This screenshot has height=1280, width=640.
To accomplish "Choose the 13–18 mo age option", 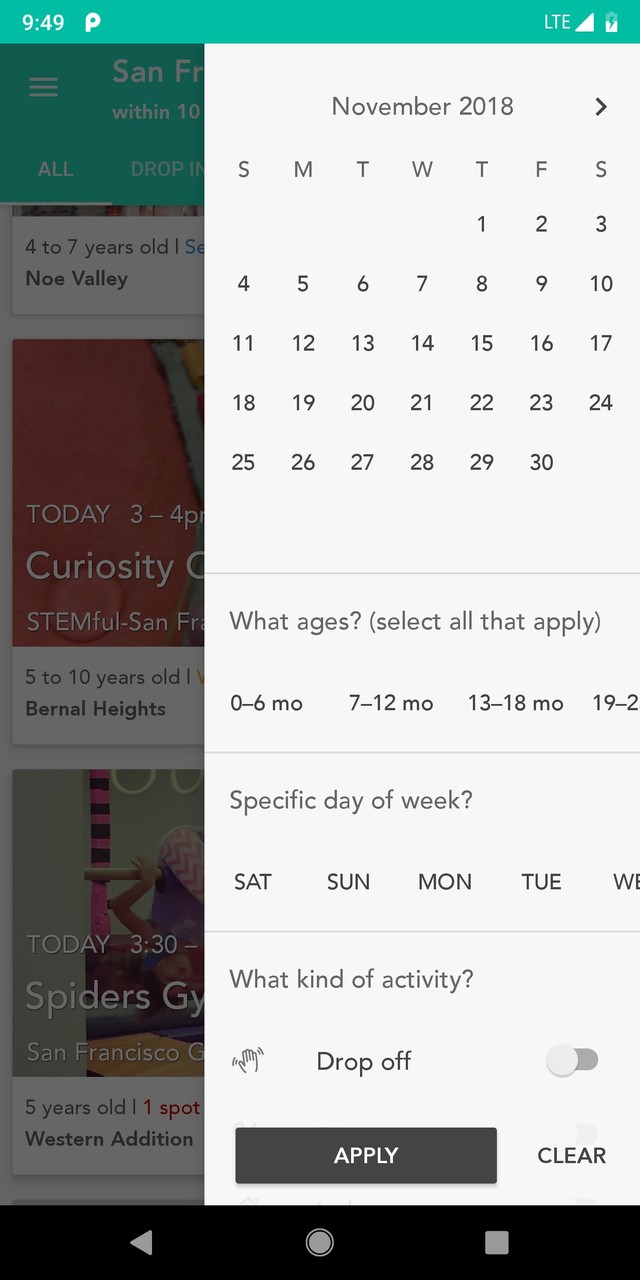I will click(x=515, y=703).
